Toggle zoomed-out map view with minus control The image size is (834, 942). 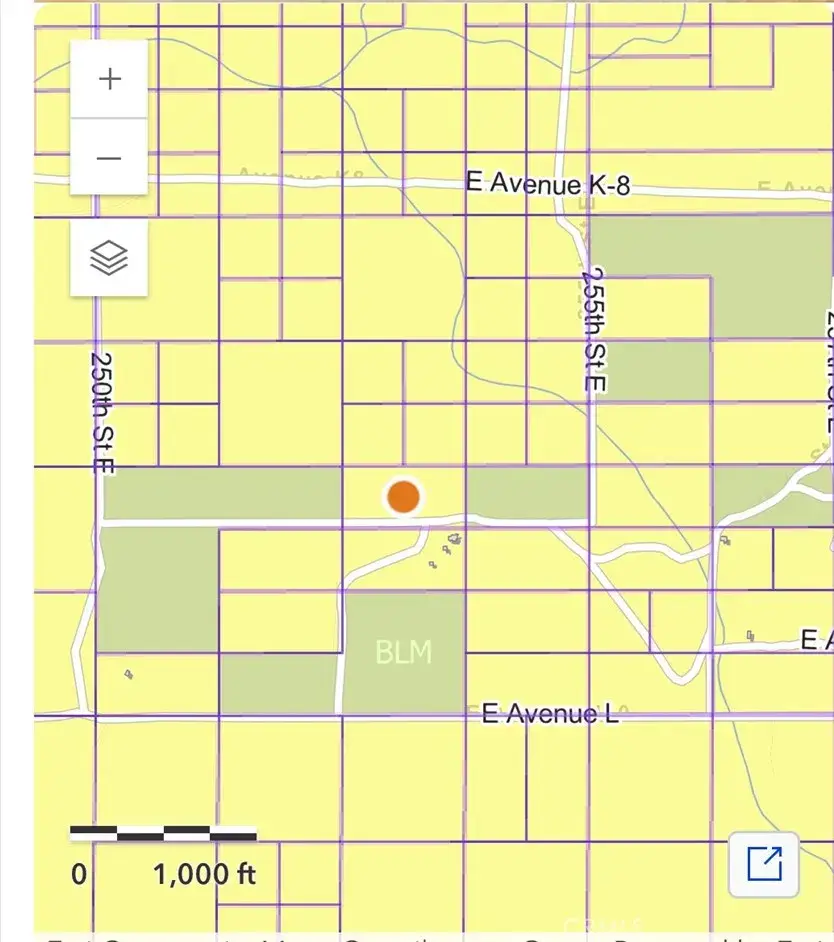(x=108, y=156)
